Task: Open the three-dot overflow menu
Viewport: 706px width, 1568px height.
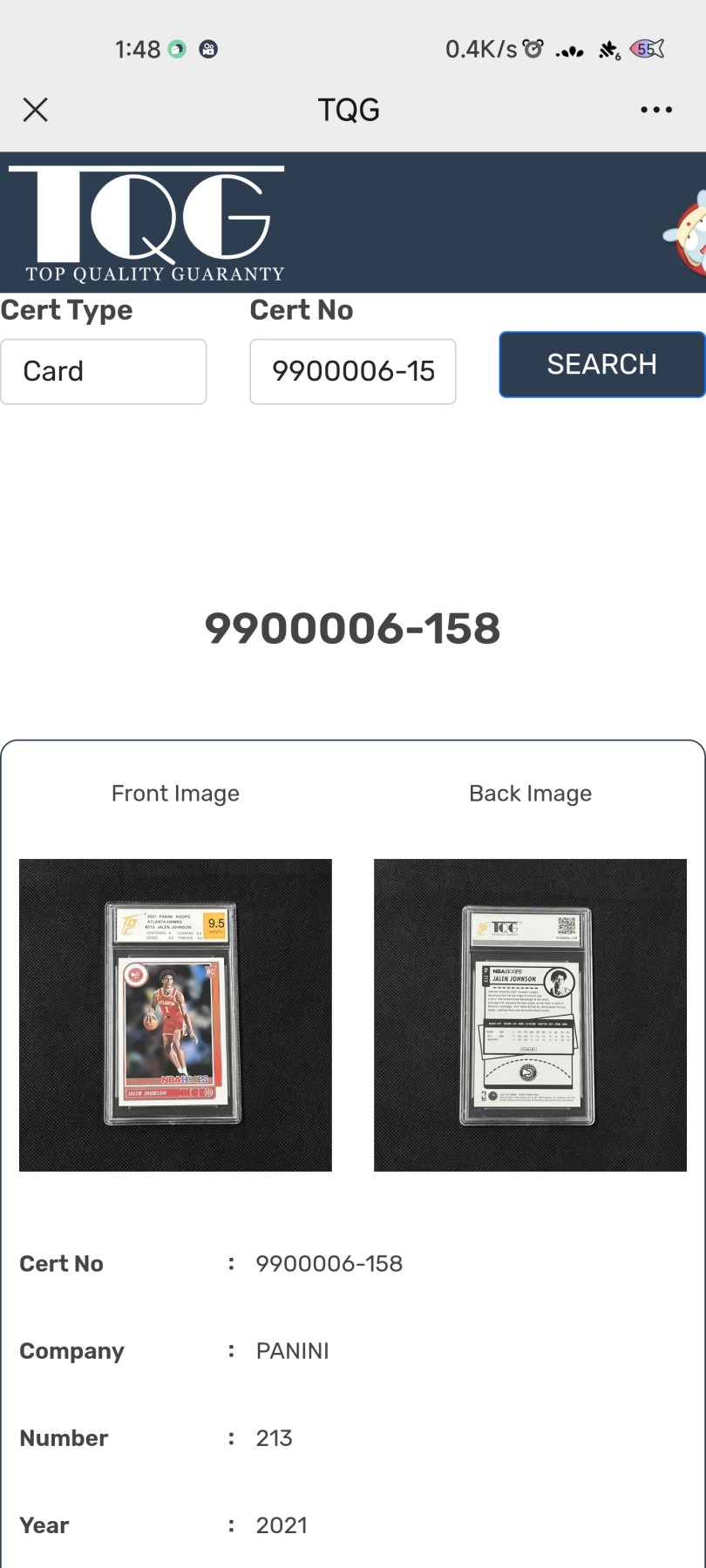Action: click(x=655, y=110)
